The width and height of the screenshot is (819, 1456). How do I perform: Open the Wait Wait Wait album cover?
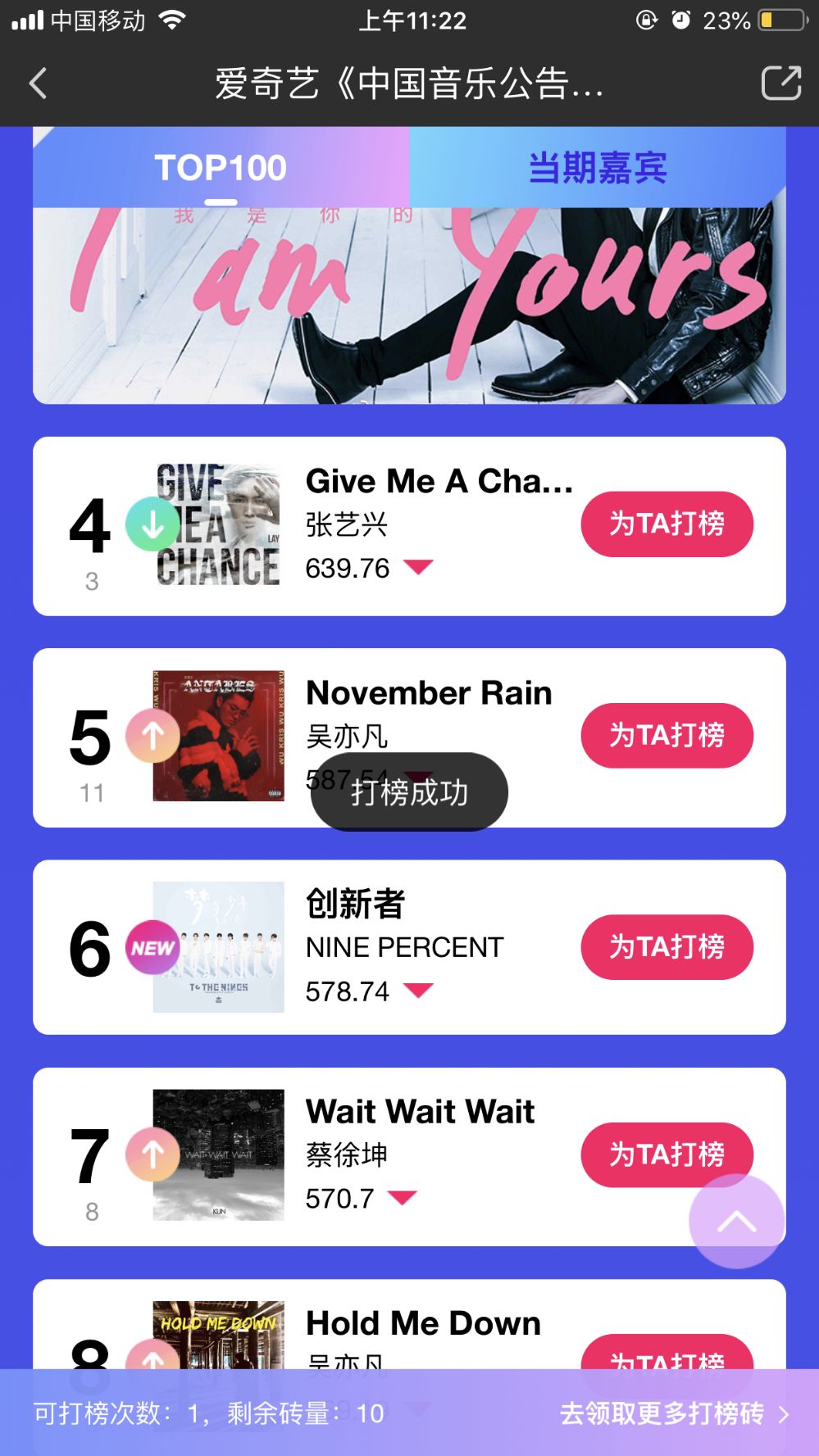pos(219,1155)
